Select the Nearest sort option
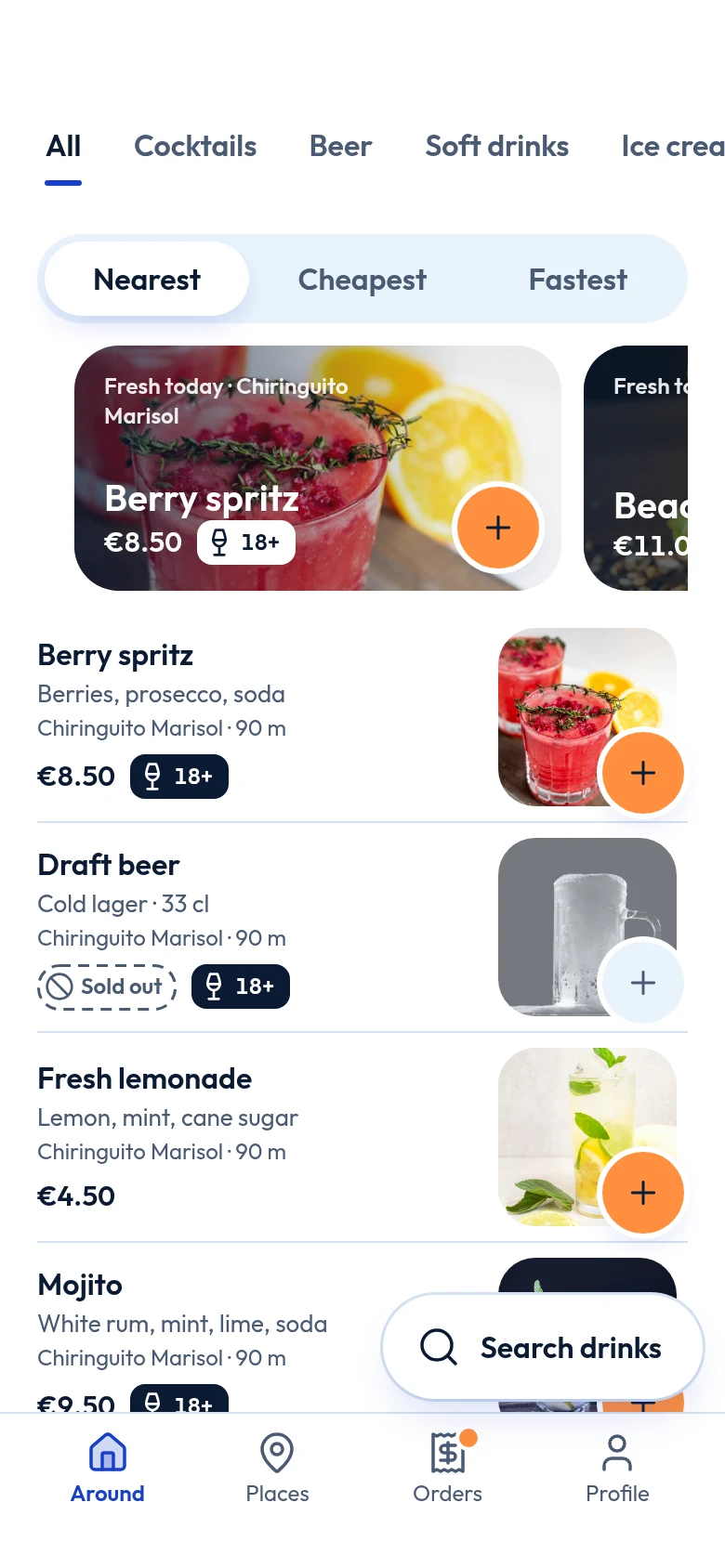Viewport: 725px width, 1568px height. [x=147, y=280]
